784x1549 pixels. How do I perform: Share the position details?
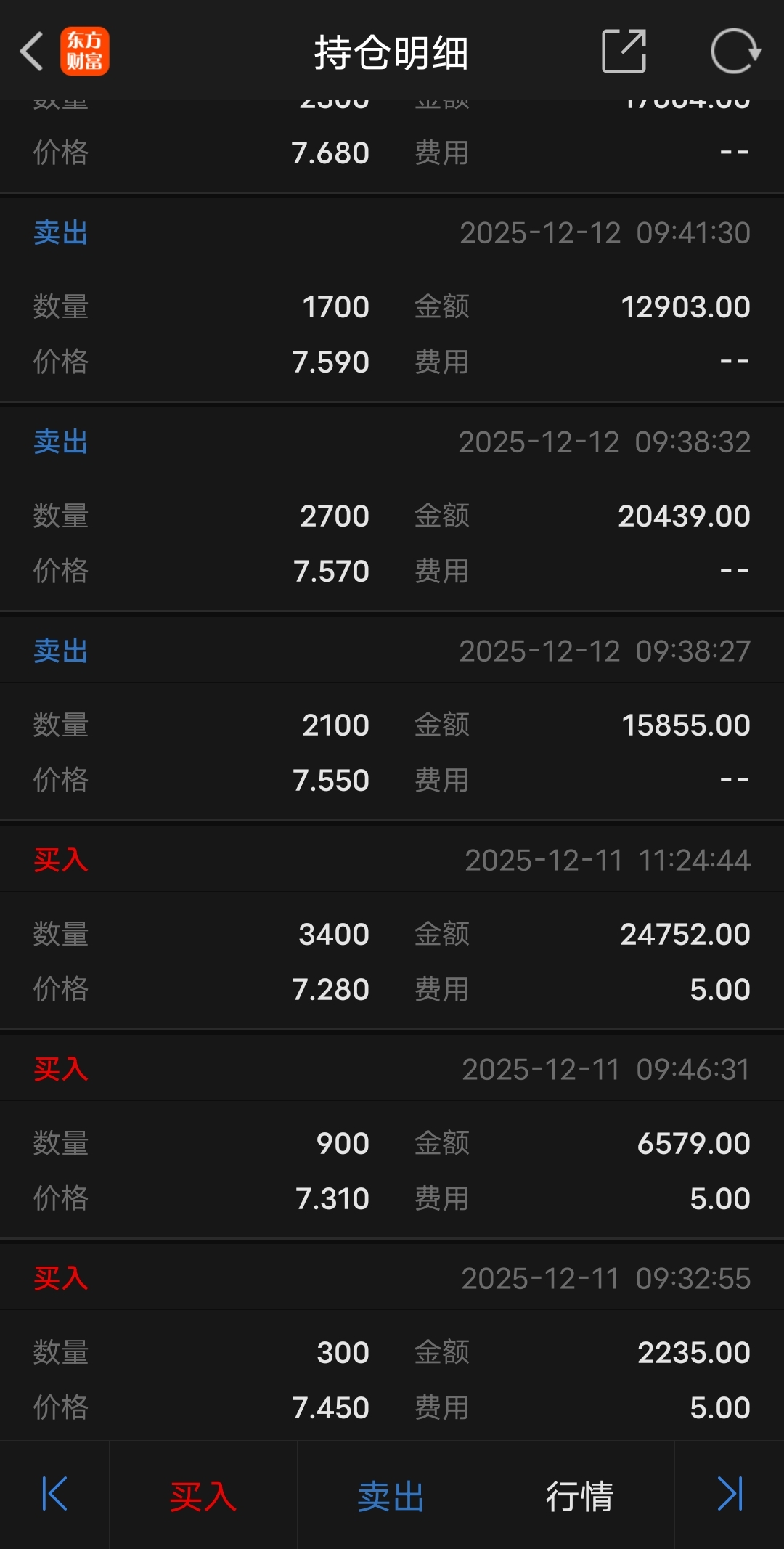pos(624,52)
